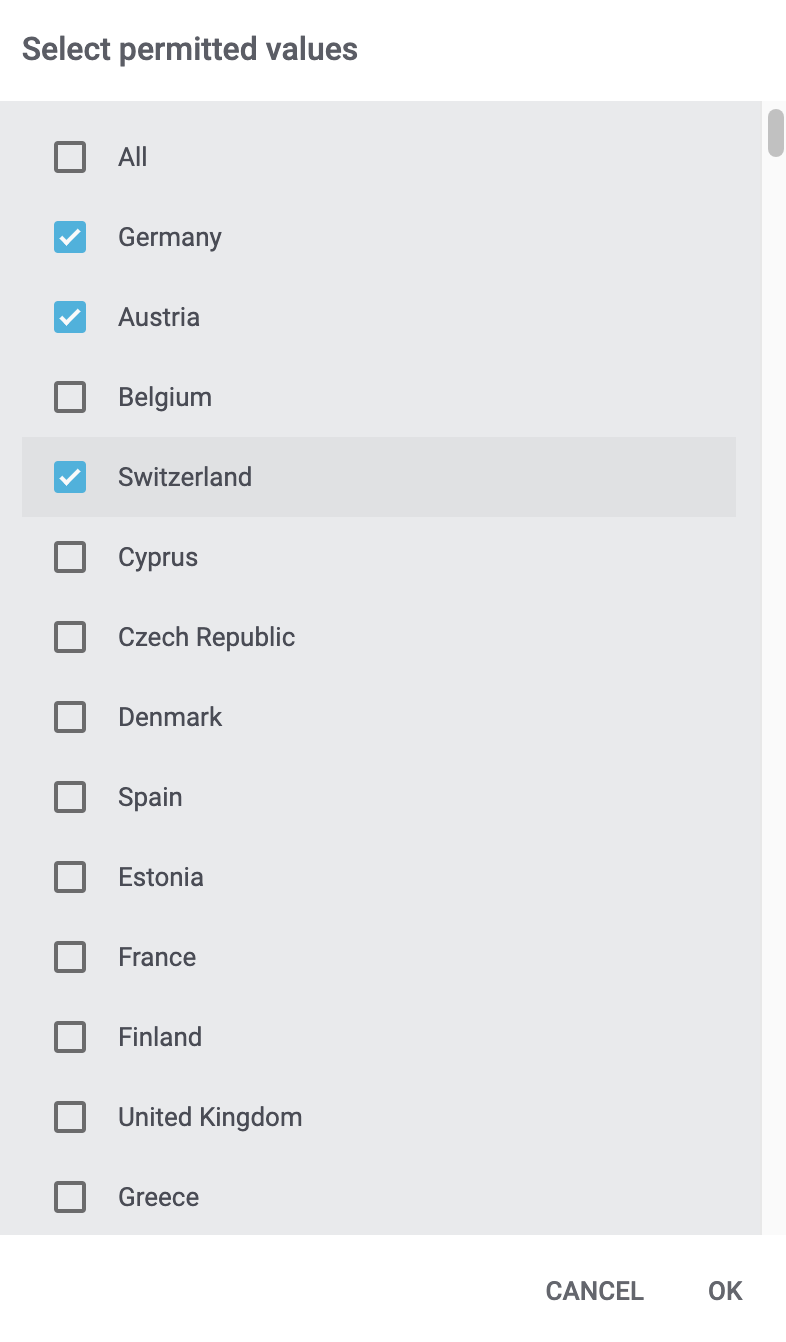Deselect the Austria checkbox
The height and width of the screenshot is (1342, 786).
click(70, 317)
